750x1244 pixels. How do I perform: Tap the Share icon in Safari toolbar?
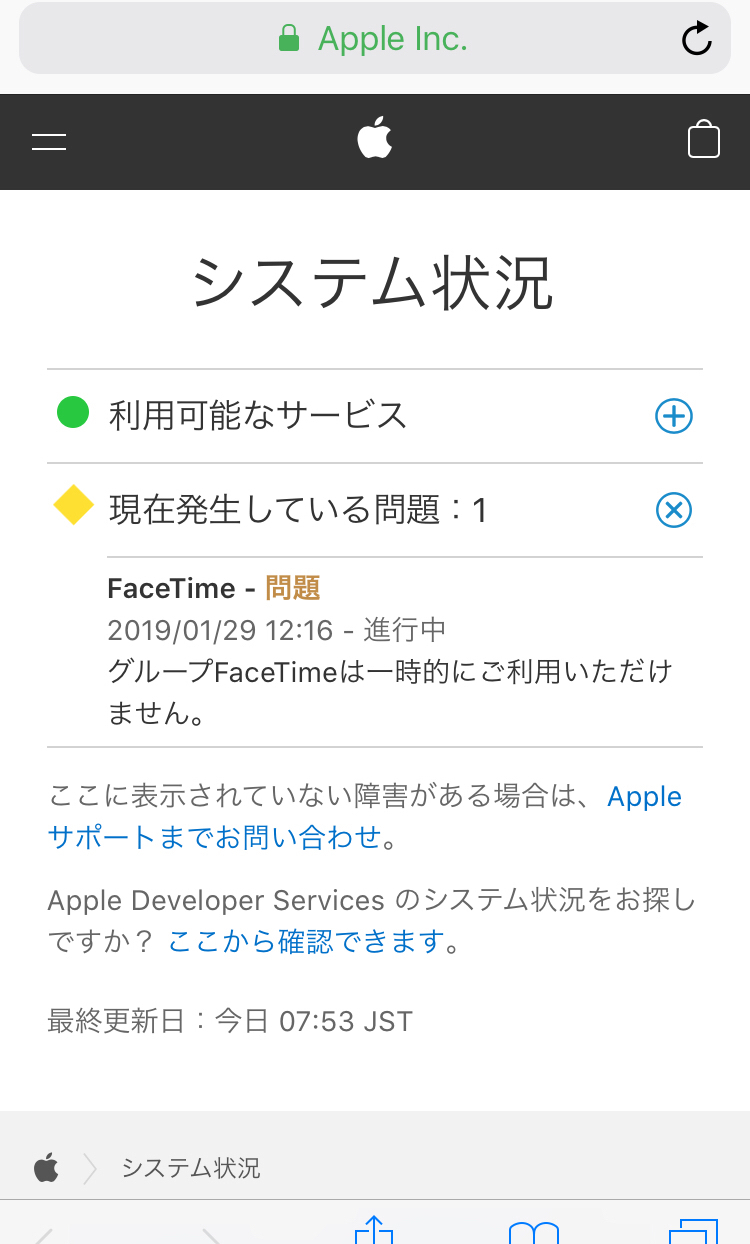point(374,1230)
